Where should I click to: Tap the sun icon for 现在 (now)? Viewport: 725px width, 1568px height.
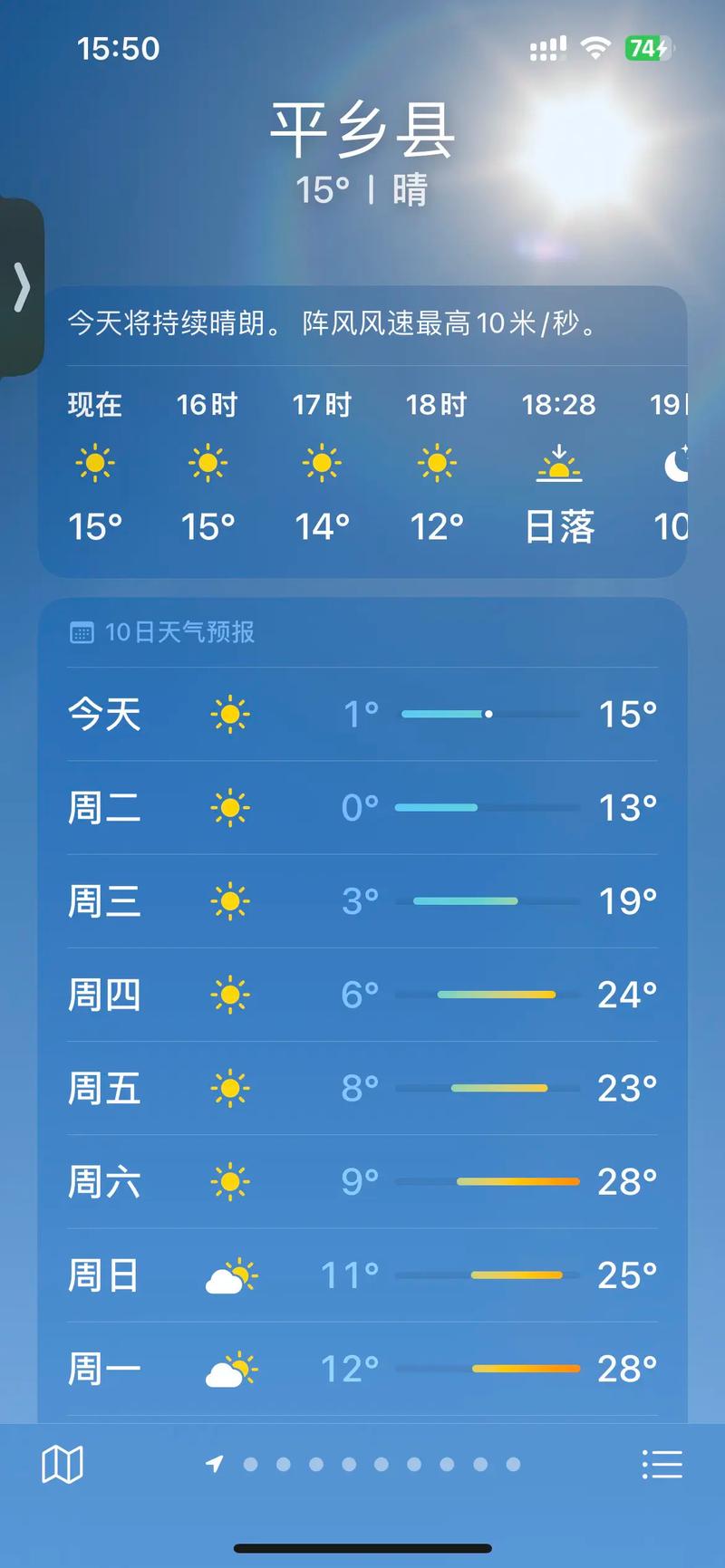point(93,462)
